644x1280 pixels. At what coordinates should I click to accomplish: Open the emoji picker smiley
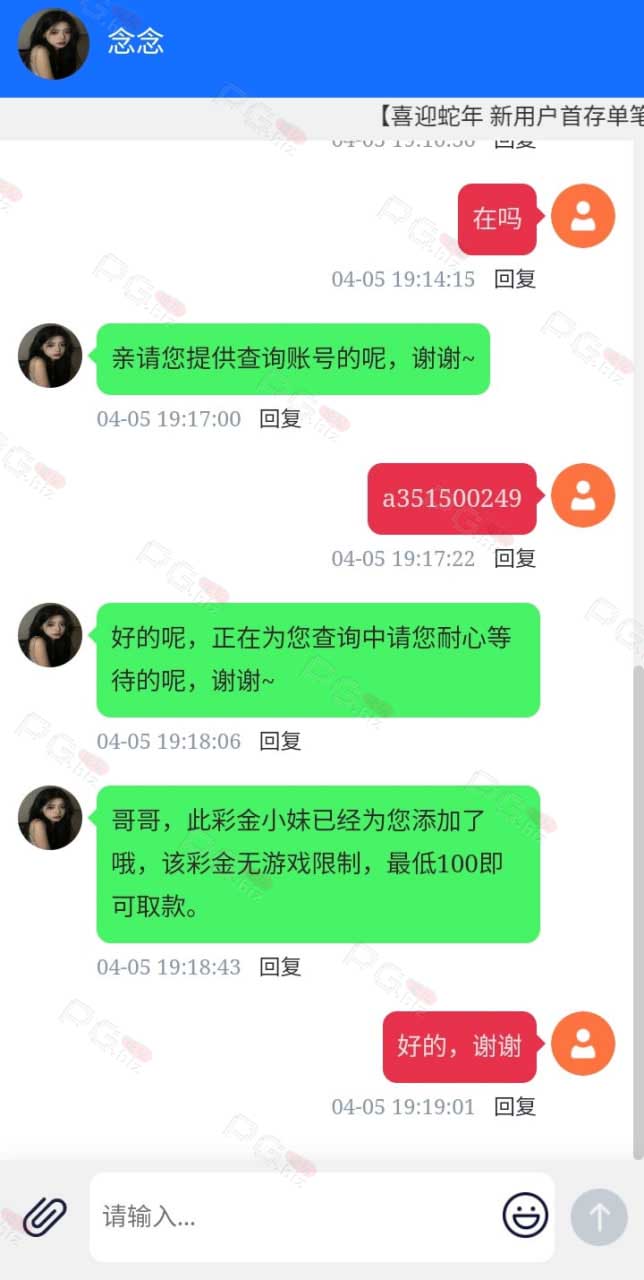[525, 1216]
